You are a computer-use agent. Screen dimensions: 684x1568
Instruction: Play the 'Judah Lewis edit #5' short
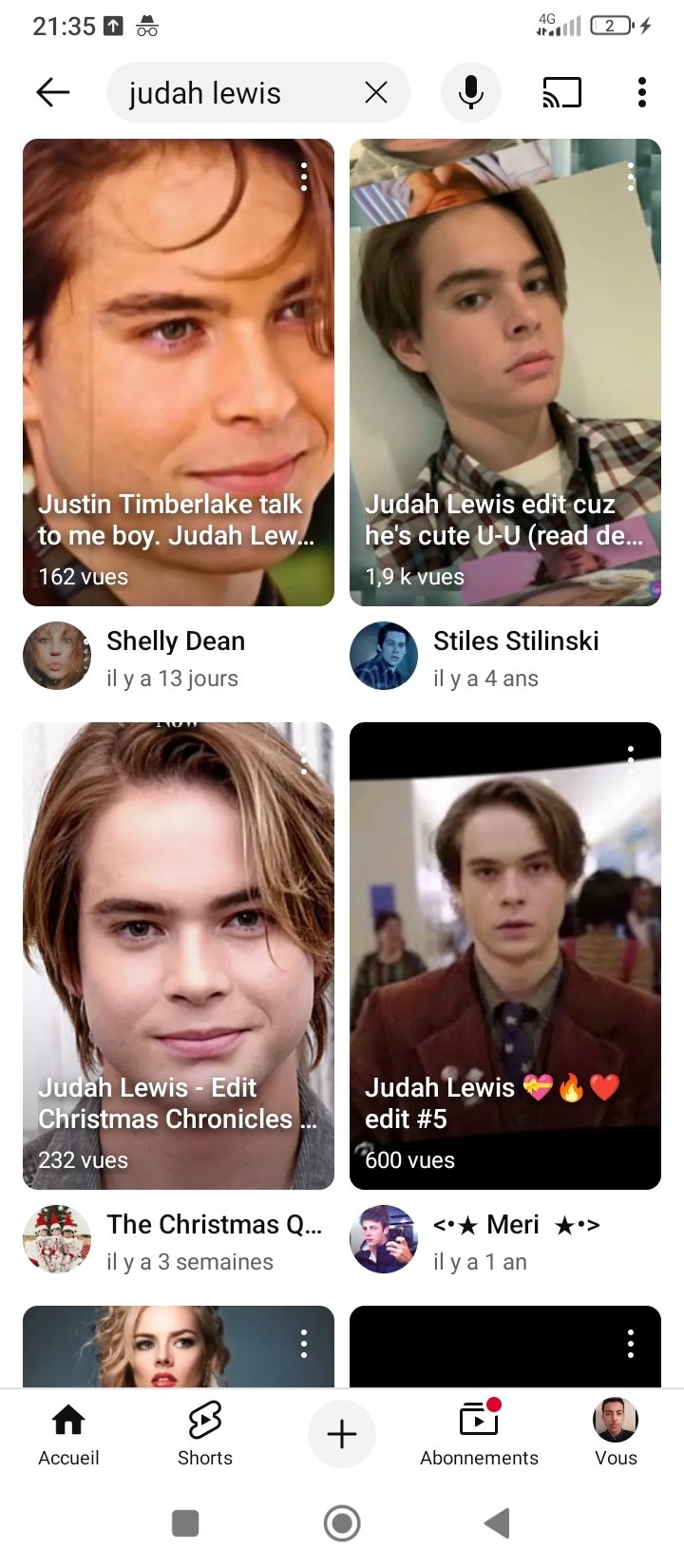(505, 955)
